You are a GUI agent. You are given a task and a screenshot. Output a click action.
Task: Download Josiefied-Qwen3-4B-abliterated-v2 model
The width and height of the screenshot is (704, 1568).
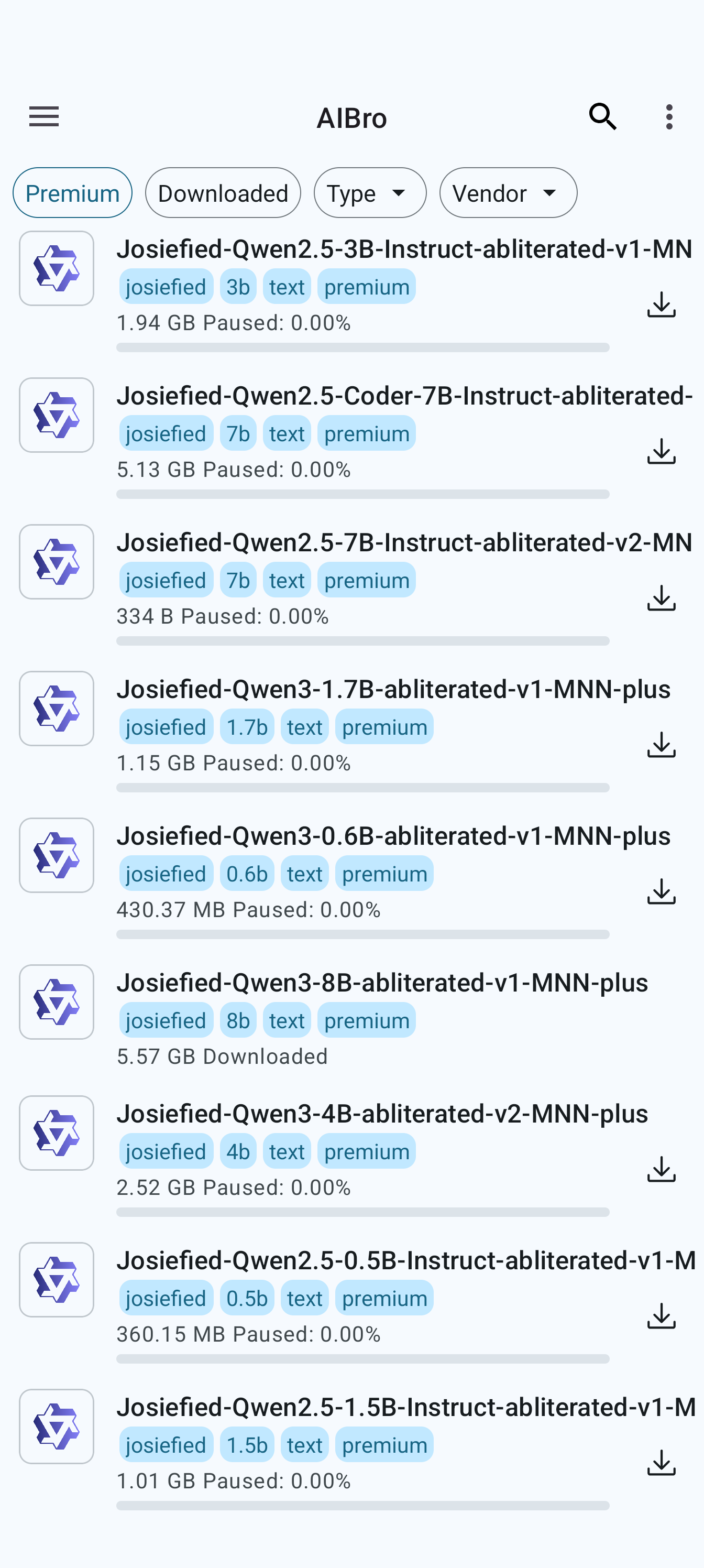662,1169
